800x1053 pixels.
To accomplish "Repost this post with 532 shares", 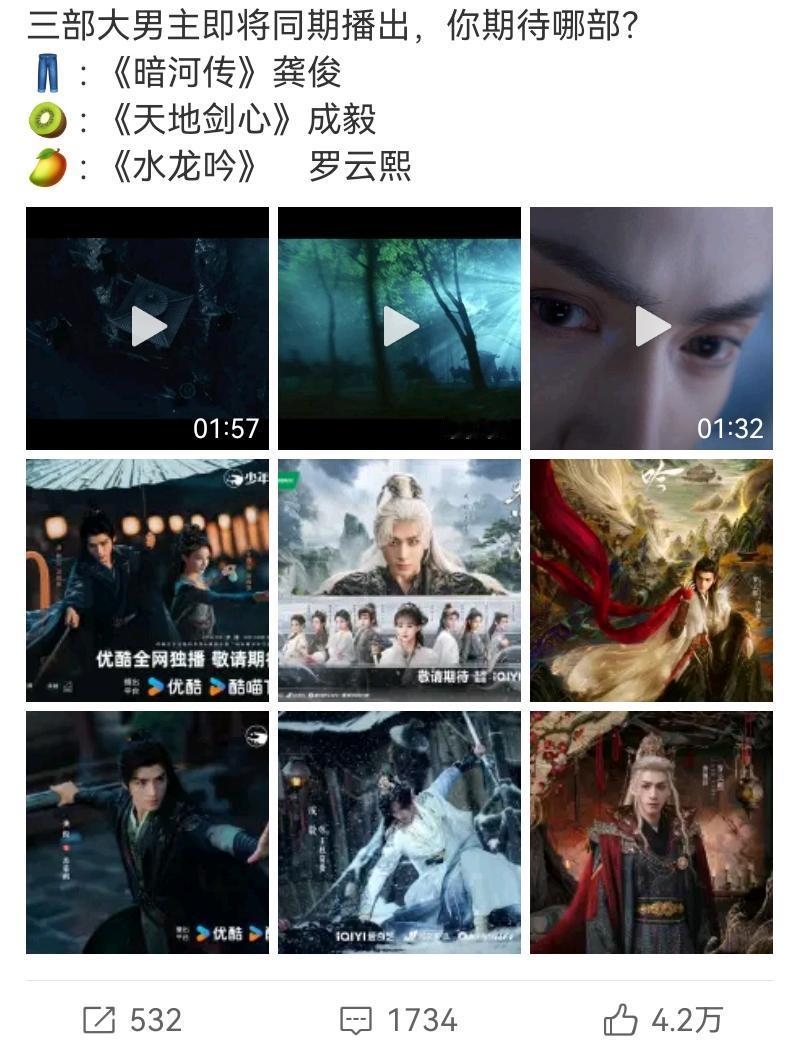I will click(132, 1020).
